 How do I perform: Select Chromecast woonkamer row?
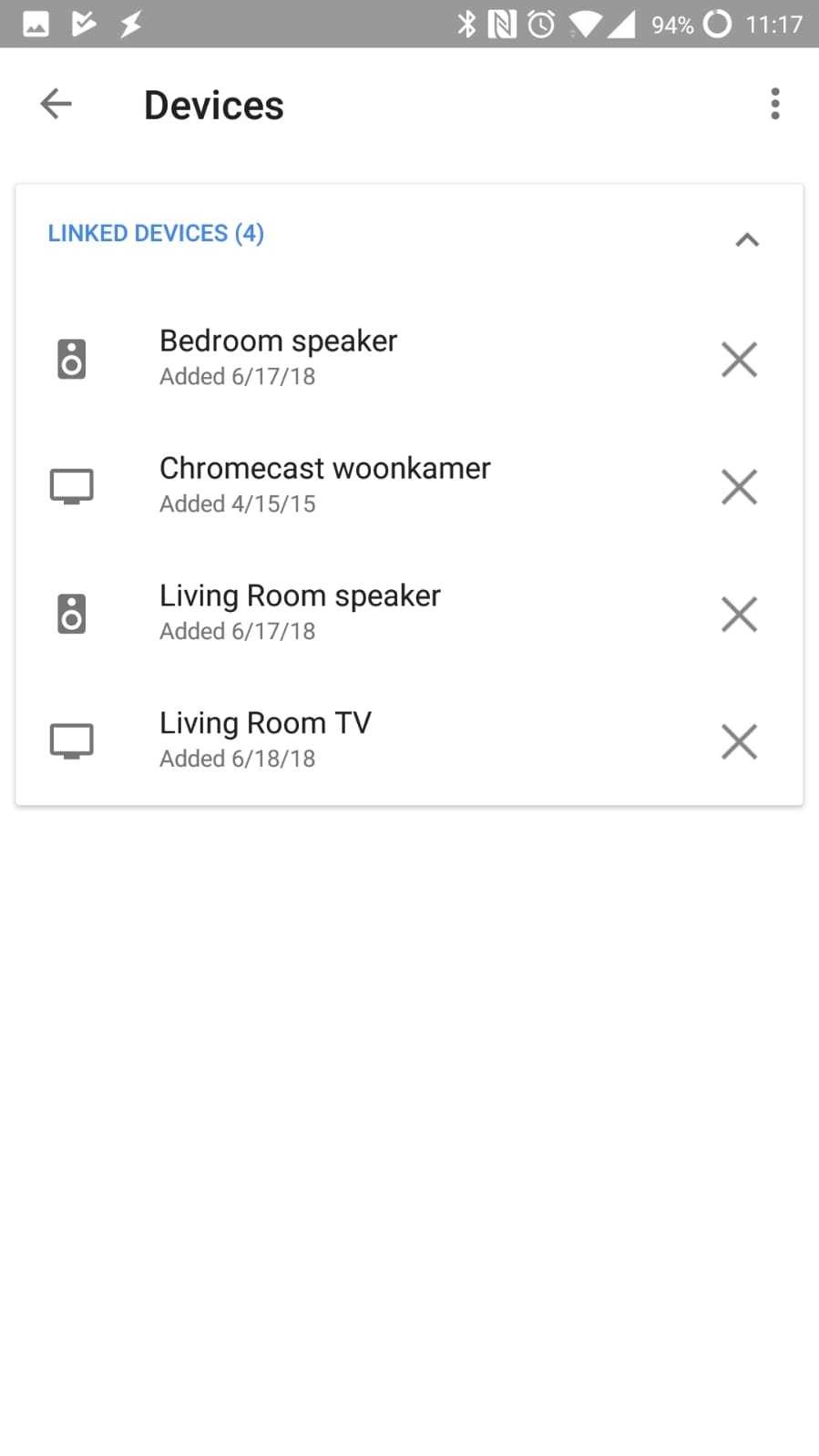click(324, 484)
